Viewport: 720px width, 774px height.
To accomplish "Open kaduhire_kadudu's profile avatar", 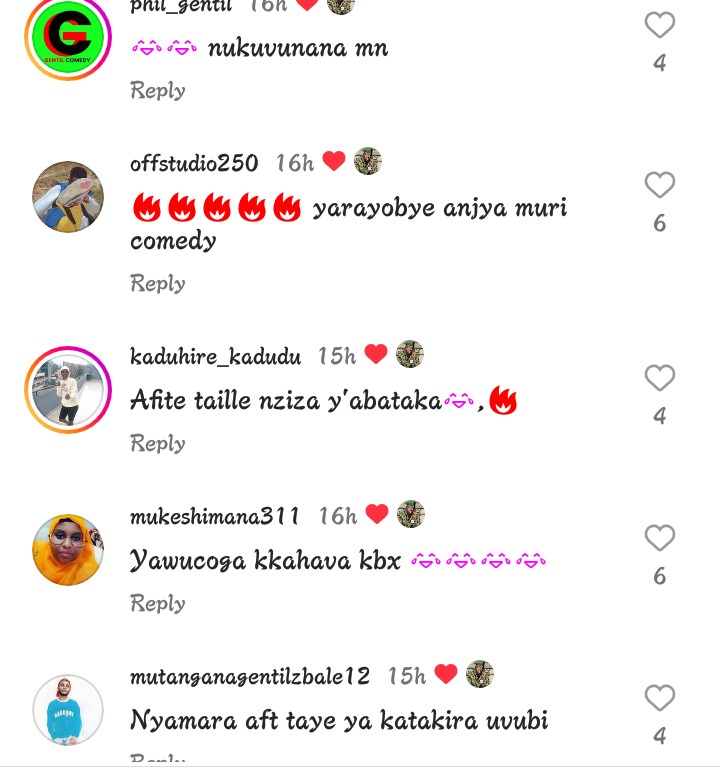I will click(68, 390).
